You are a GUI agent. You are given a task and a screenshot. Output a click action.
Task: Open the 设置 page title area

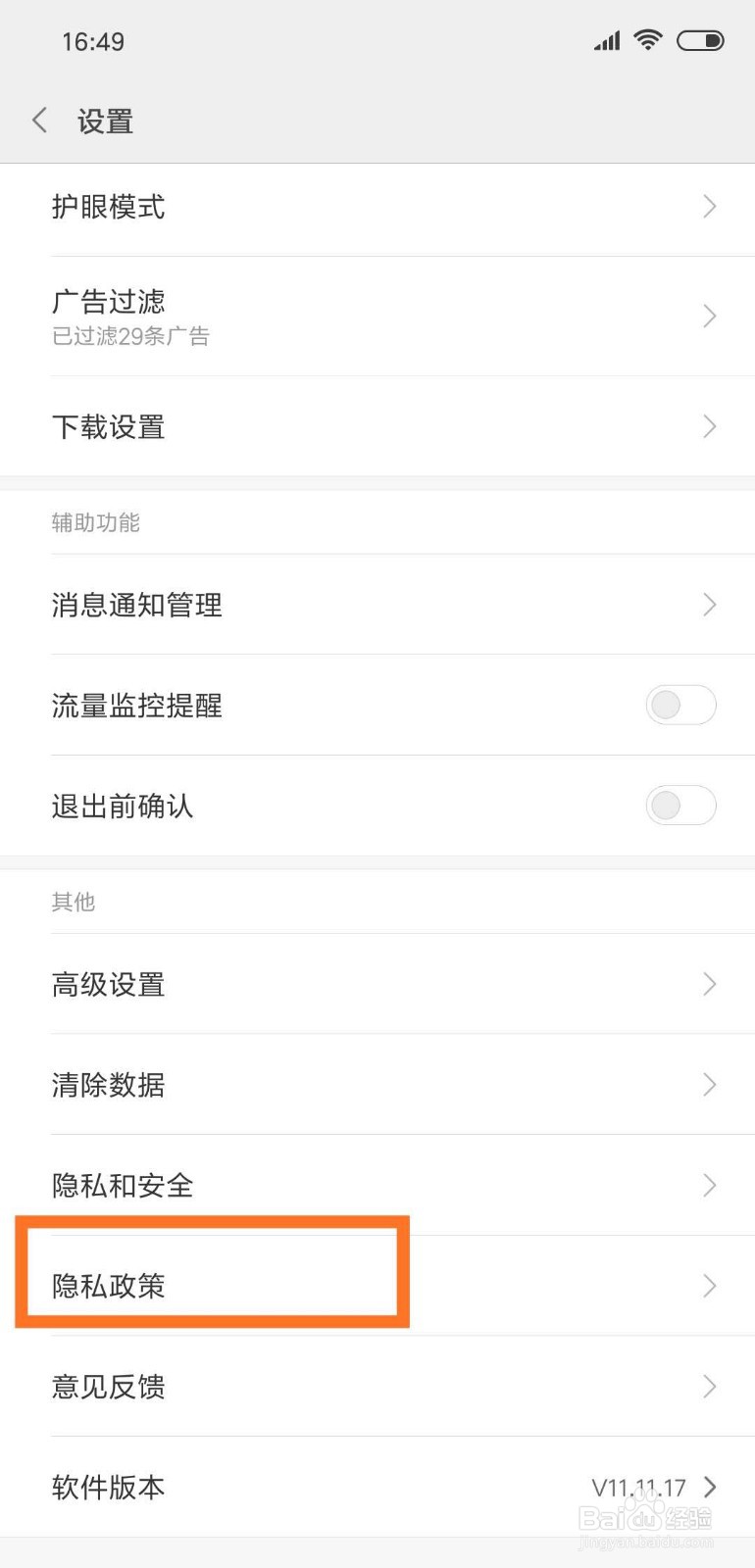(105, 120)
